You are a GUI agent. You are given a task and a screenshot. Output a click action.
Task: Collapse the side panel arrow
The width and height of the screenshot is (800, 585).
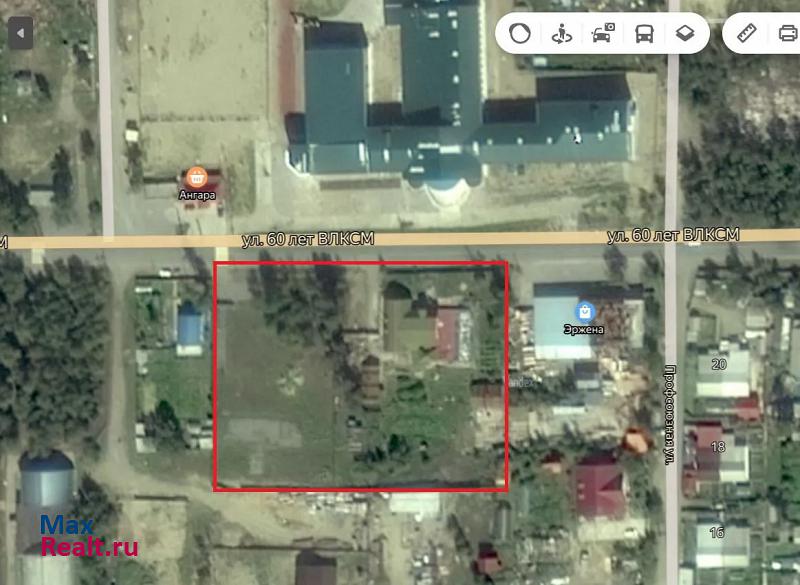point(20,33)
